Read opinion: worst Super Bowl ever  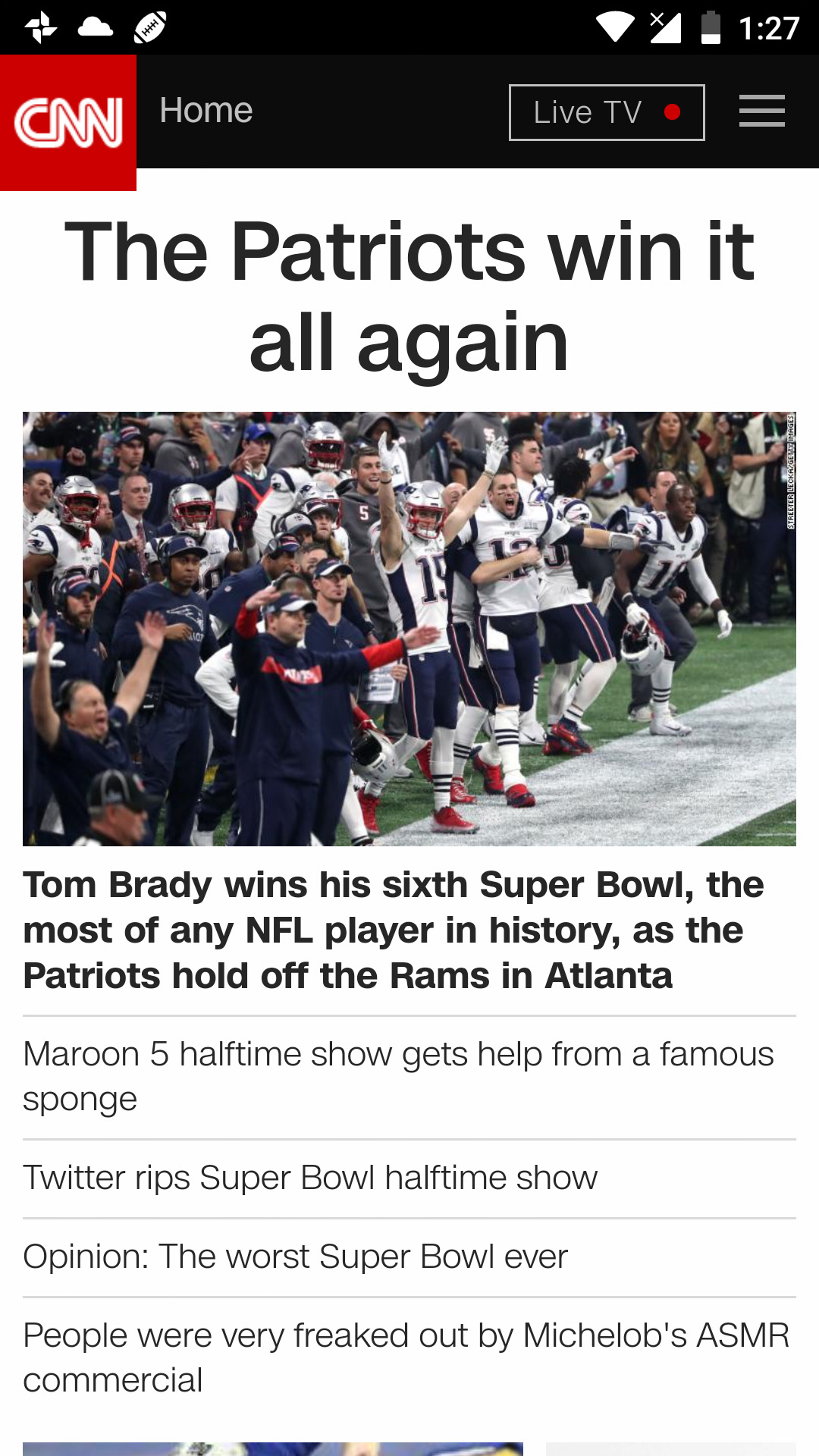pos(296,1257)
